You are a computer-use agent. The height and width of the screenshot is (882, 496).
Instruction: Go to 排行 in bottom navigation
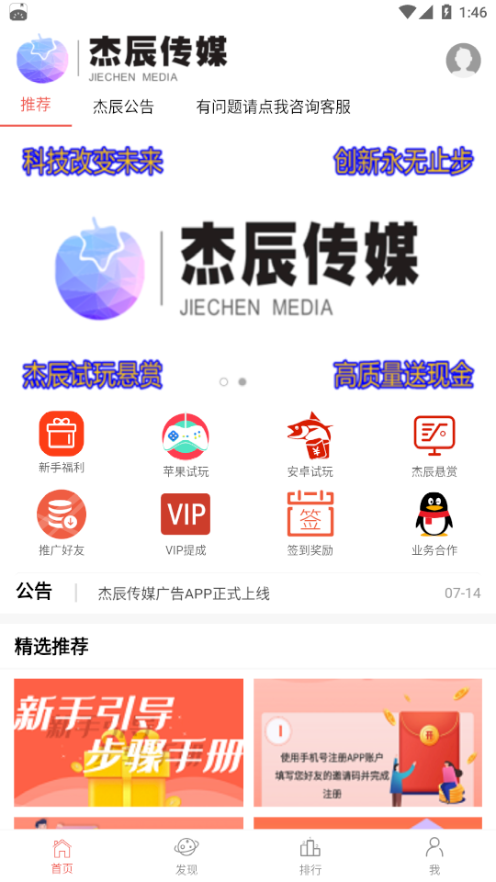310,856
